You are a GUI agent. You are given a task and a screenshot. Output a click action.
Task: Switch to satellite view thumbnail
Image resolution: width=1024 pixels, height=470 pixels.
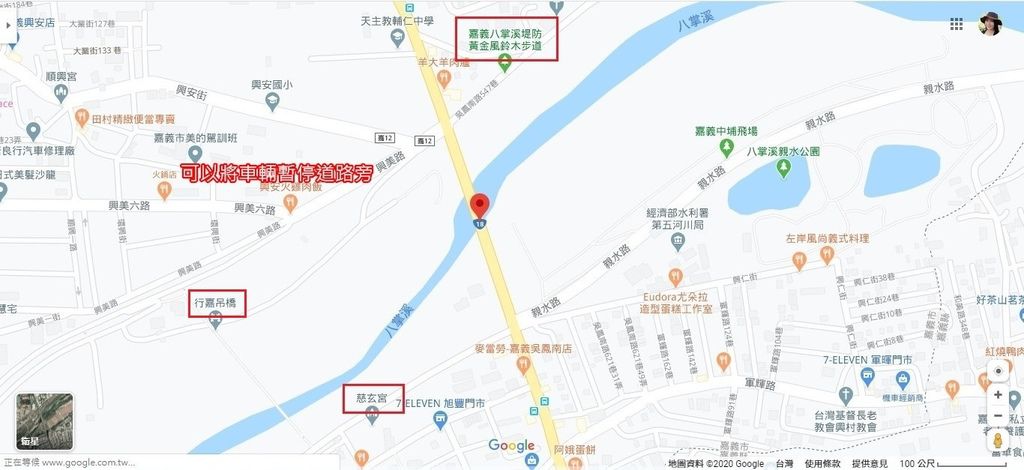point(44,420)
